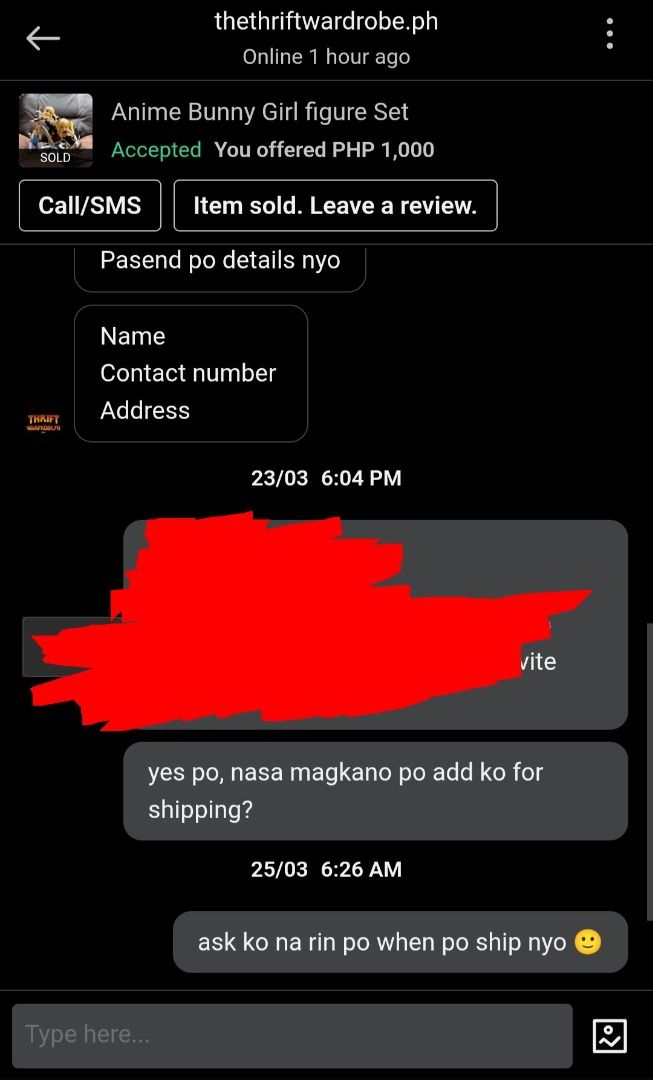Open the three-dot overflow menu

[x=609, y=35]
